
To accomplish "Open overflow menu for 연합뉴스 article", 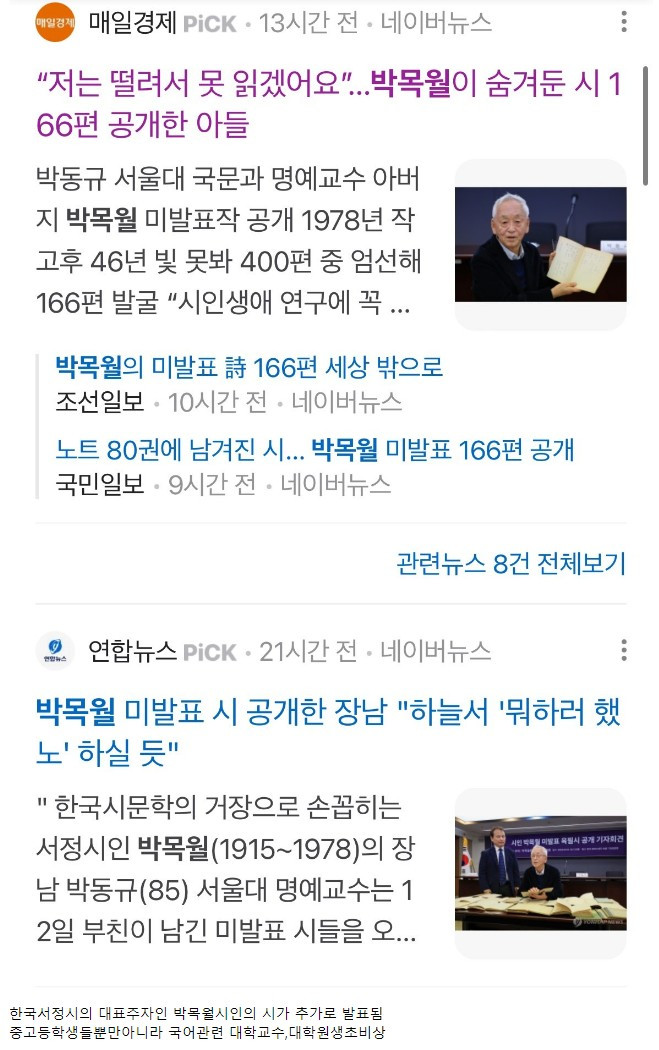I will pyautogui.click(x=624, y=651).
